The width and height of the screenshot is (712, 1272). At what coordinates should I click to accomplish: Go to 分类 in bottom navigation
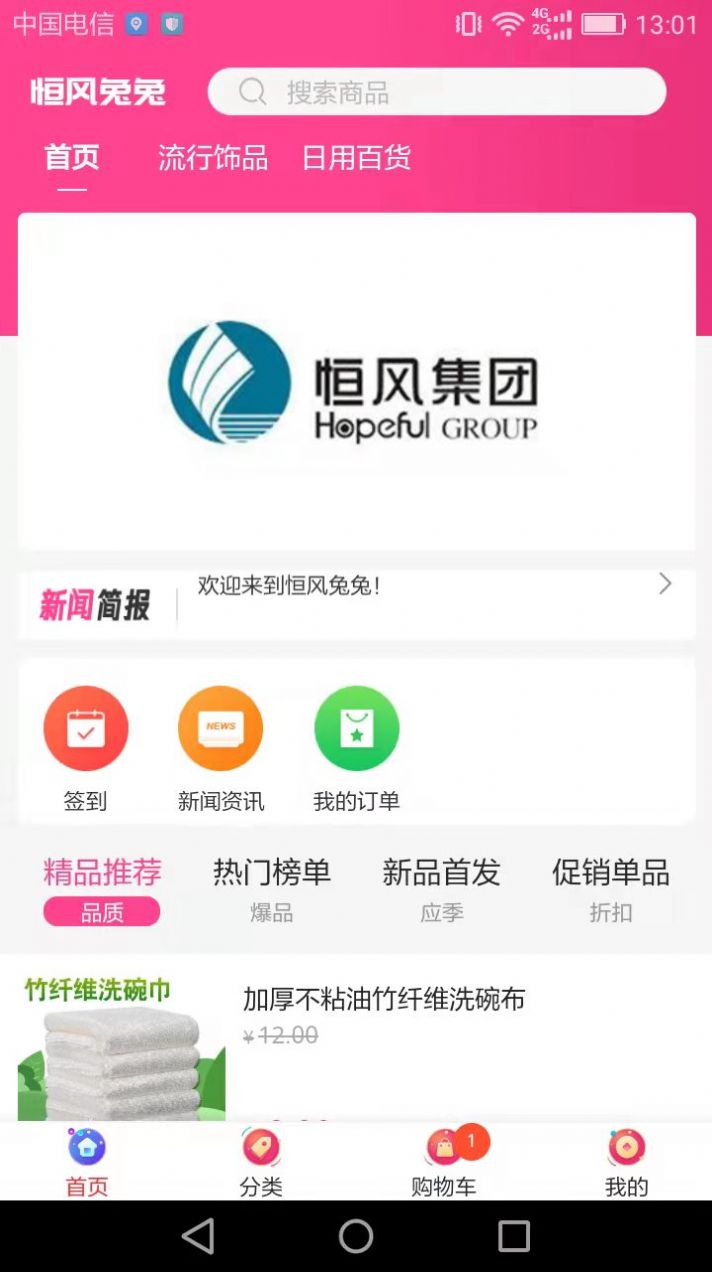[x=261, y=1162]
